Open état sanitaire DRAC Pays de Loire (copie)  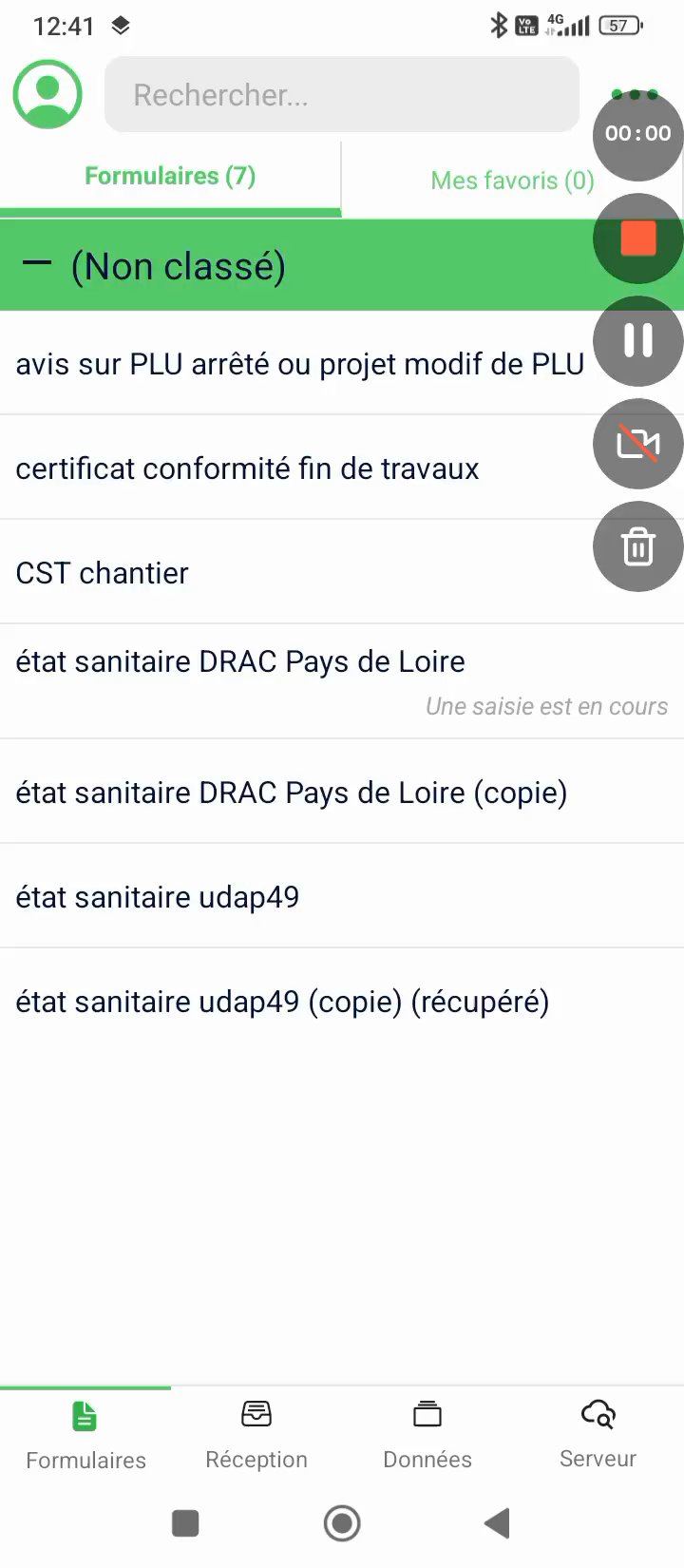(x=291, y=793)
